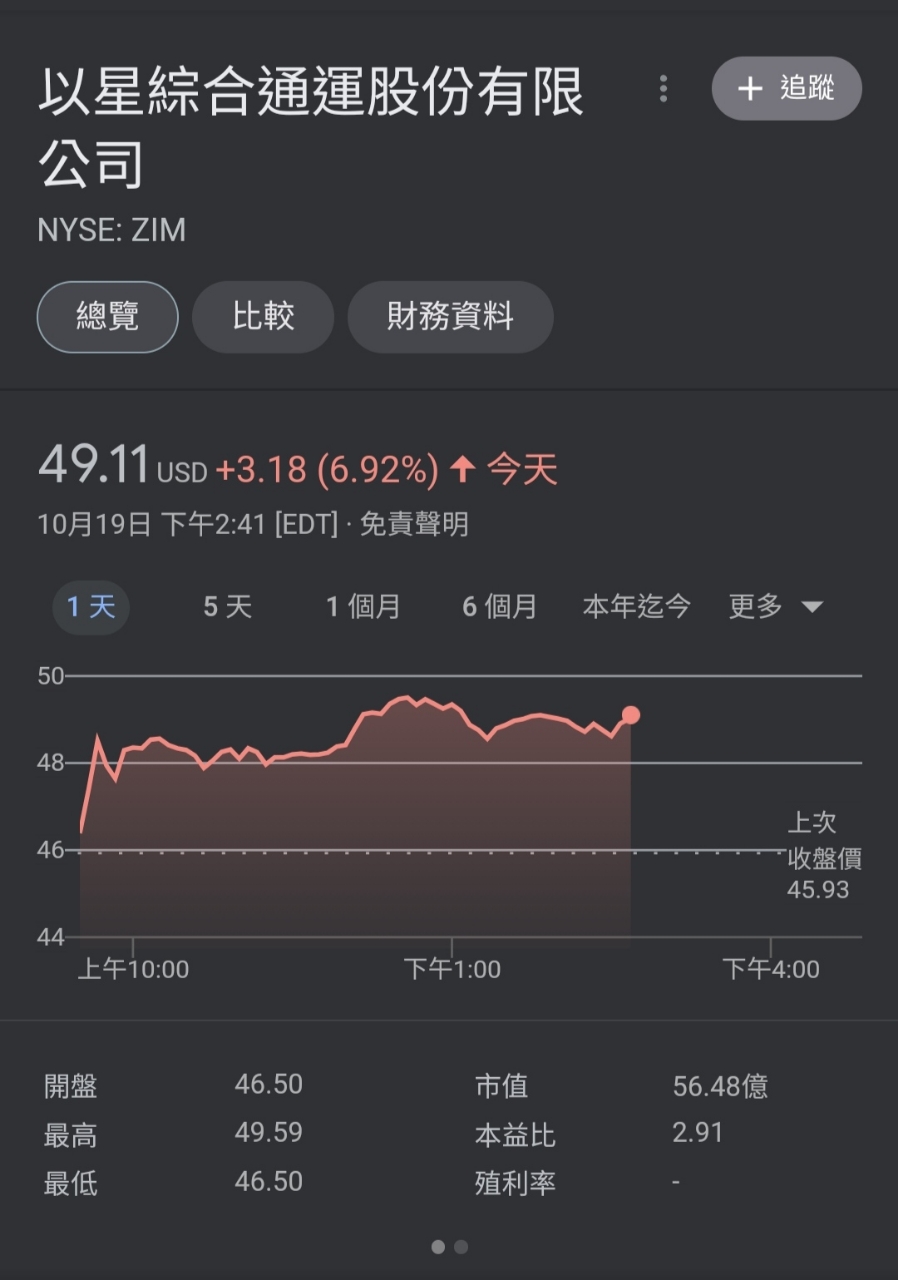Open the three-dot overflow menu
898x1280 pixels.
[663, 89]
